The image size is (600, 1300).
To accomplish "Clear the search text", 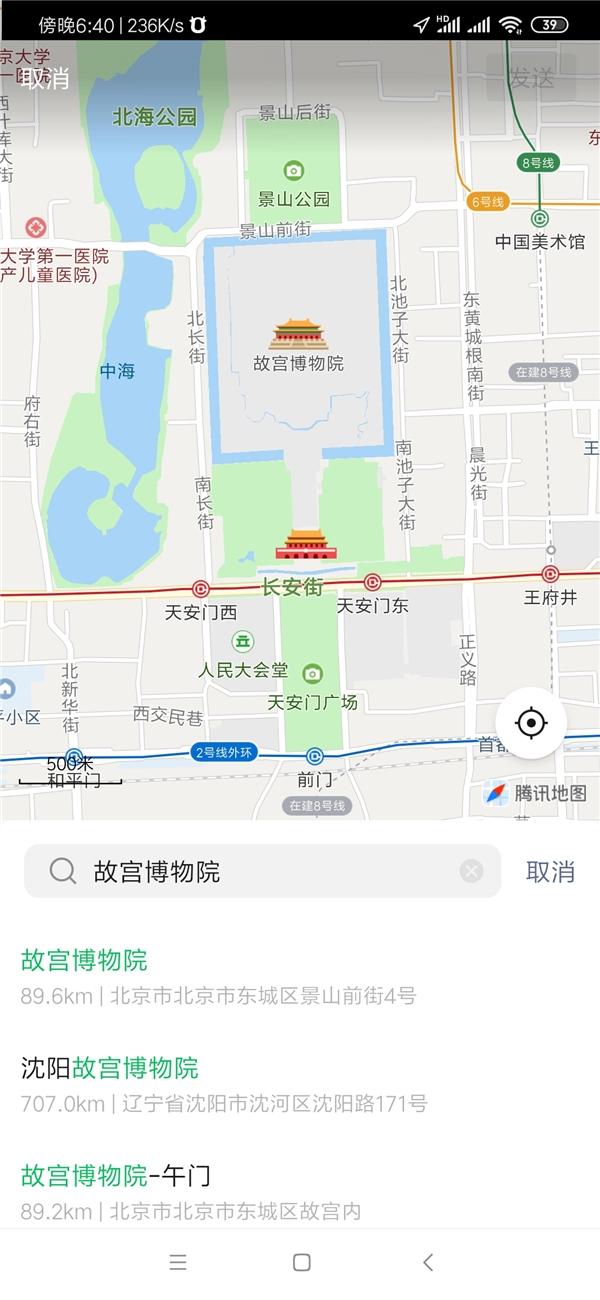I will point(471,872).
